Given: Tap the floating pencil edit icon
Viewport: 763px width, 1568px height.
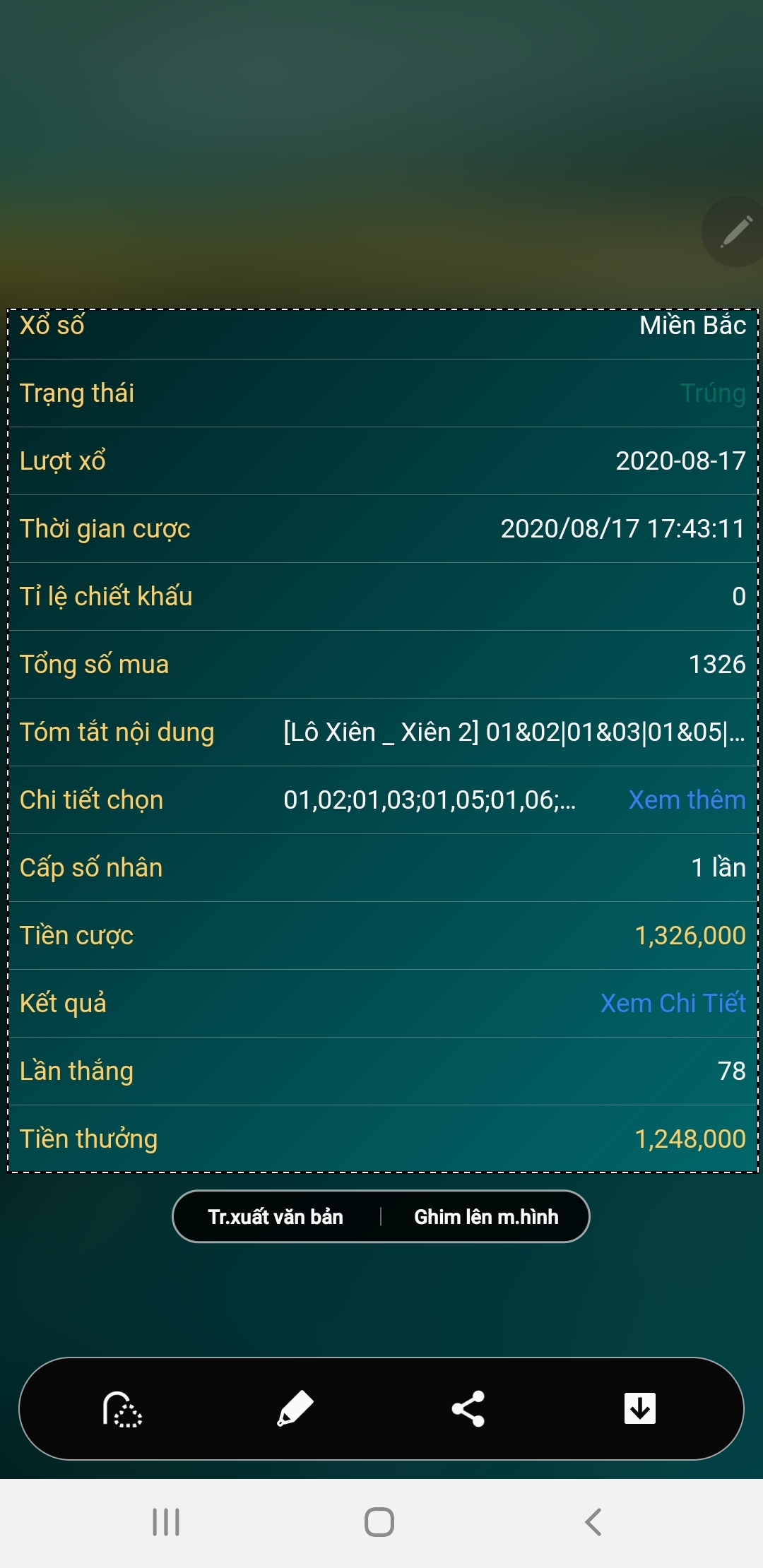Looking at the screenshot, I should click(735, 232).
